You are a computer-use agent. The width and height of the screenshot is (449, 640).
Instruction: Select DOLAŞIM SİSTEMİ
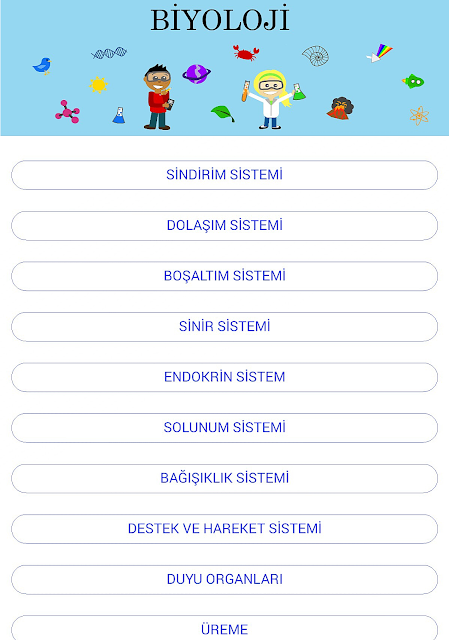(x=224, y=226)
